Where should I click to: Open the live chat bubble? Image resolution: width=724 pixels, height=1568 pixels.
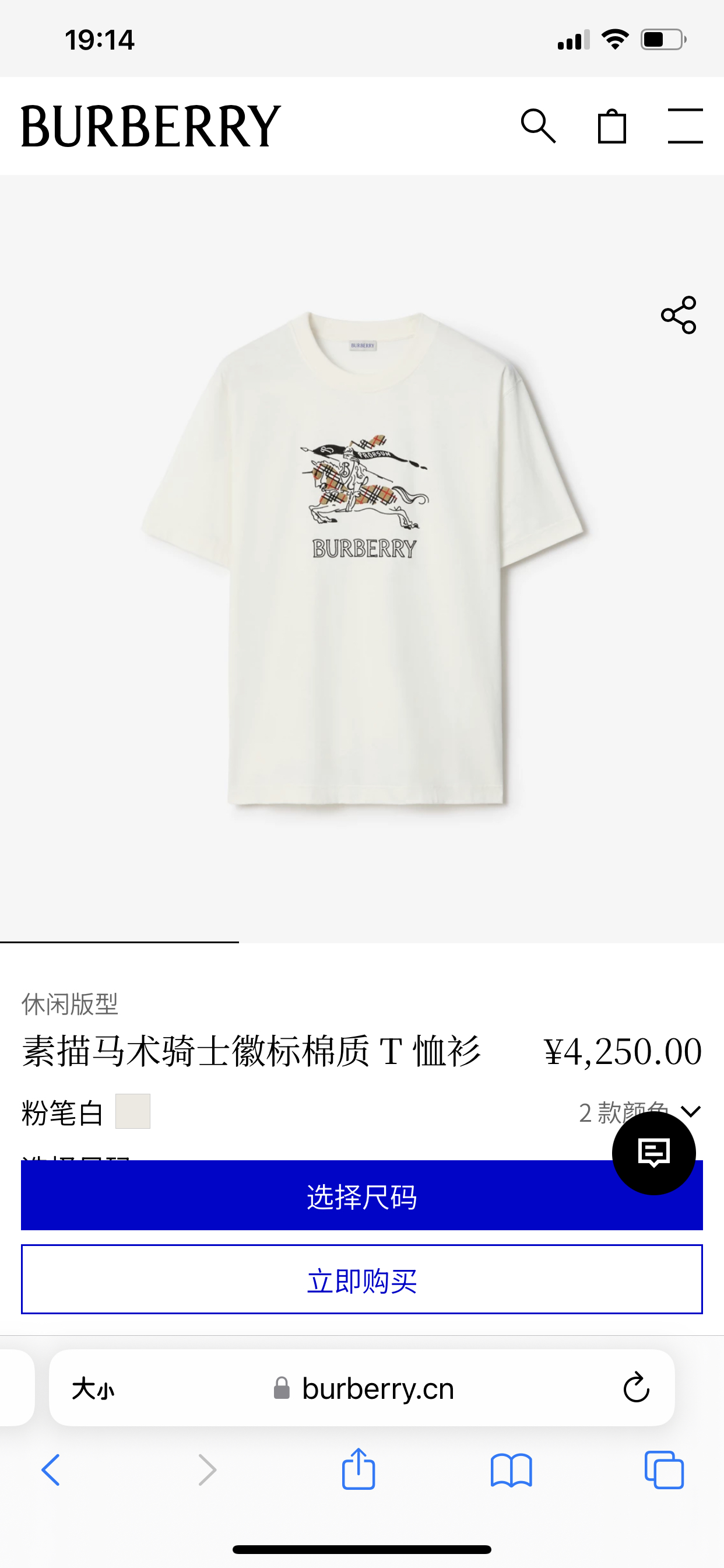653,1153
